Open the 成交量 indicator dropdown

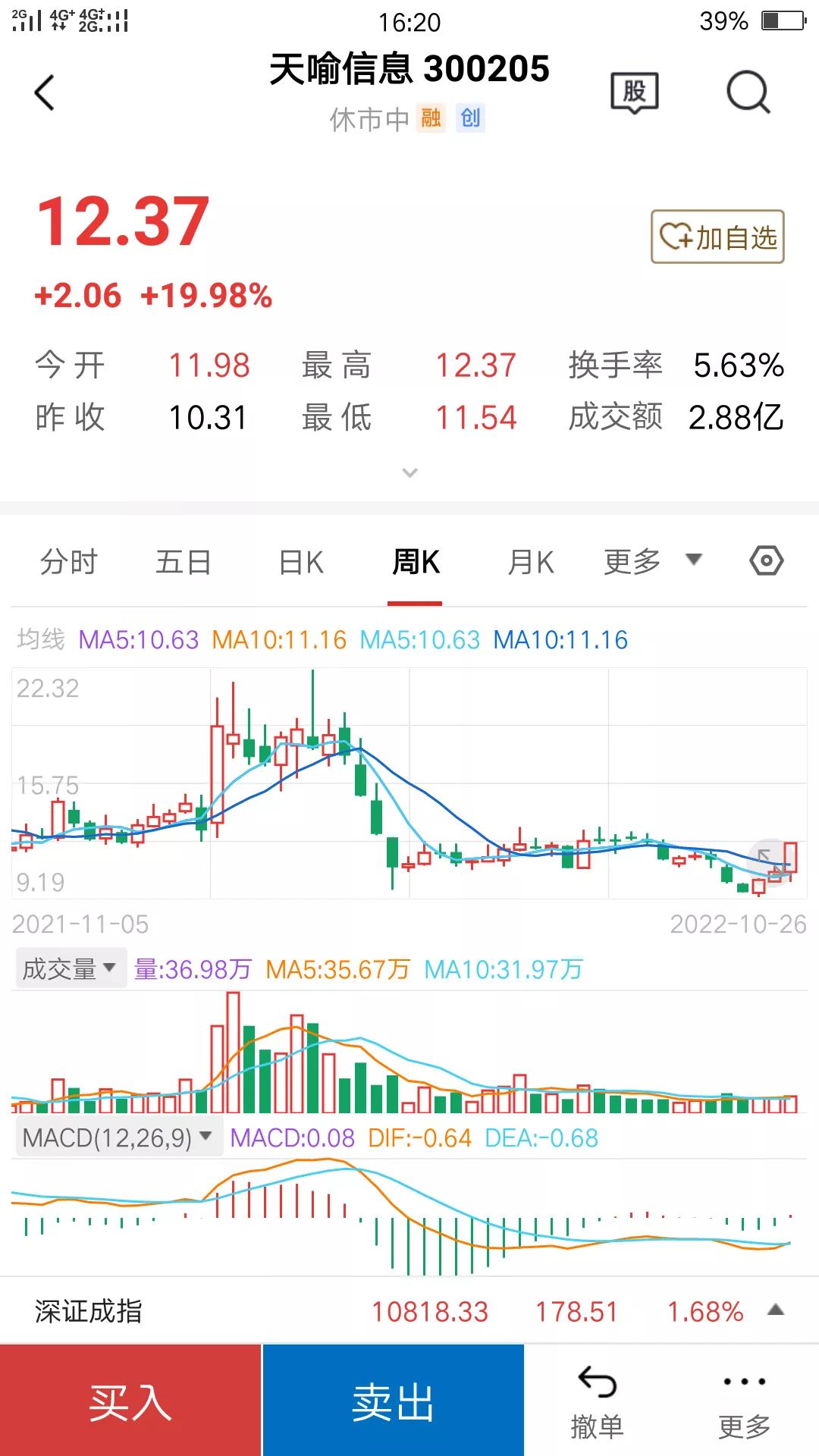point(70,969)
